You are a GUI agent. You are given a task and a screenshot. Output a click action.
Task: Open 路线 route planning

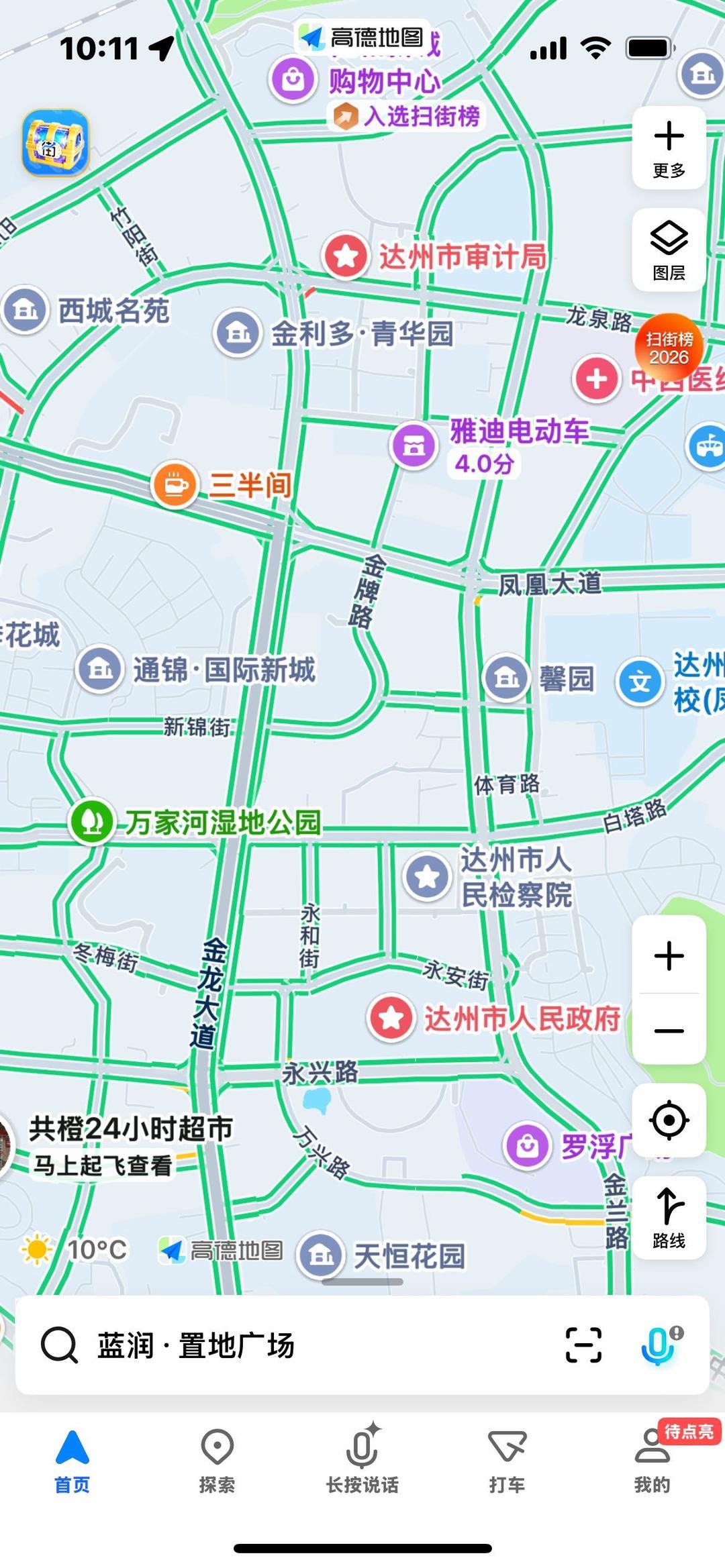click(x=669, y=1218)
